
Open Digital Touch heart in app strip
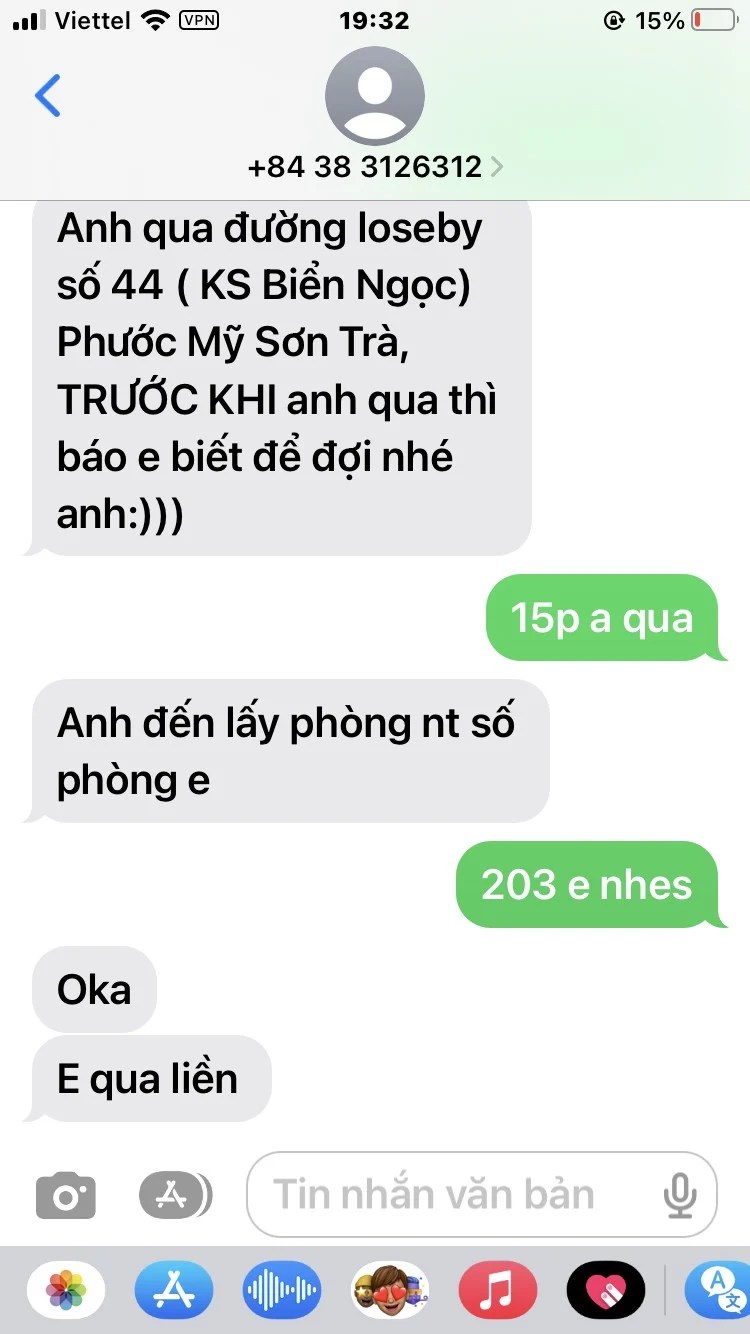click(x=606, y=1290)
